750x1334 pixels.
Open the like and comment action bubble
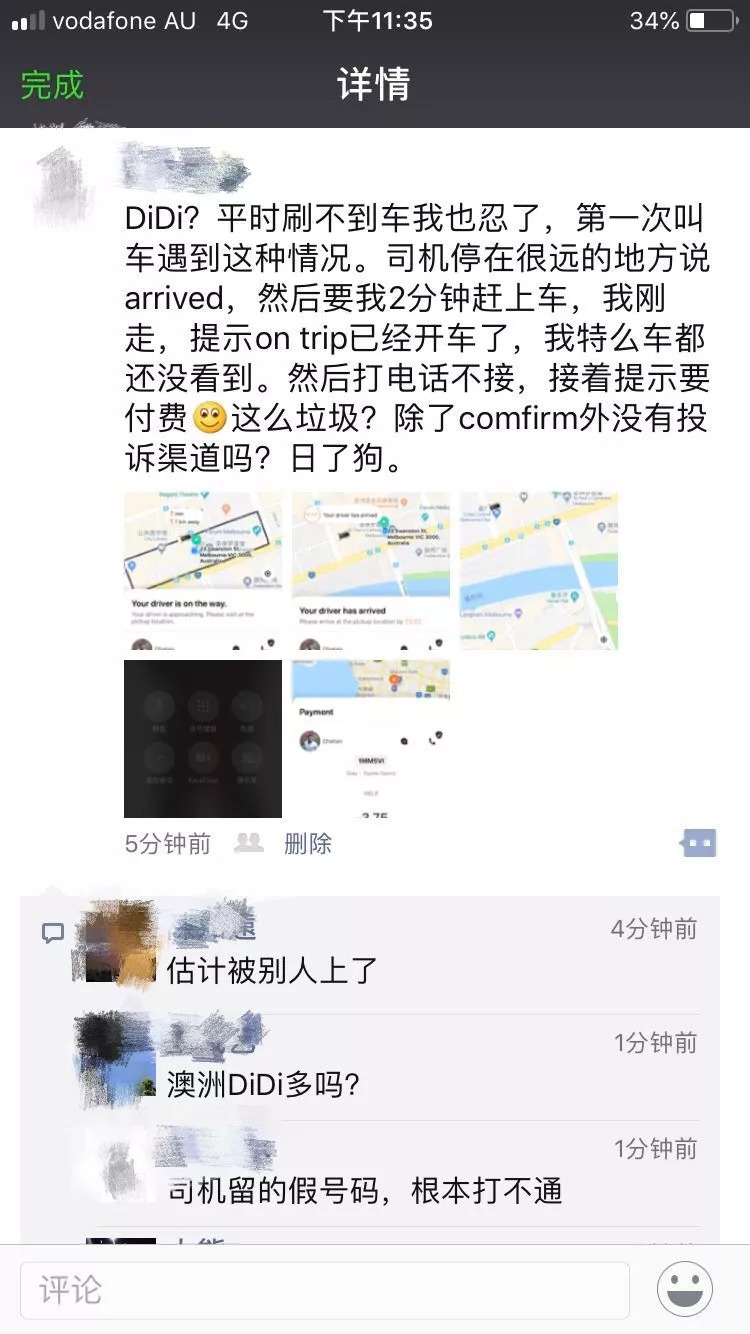pos(699,843)
